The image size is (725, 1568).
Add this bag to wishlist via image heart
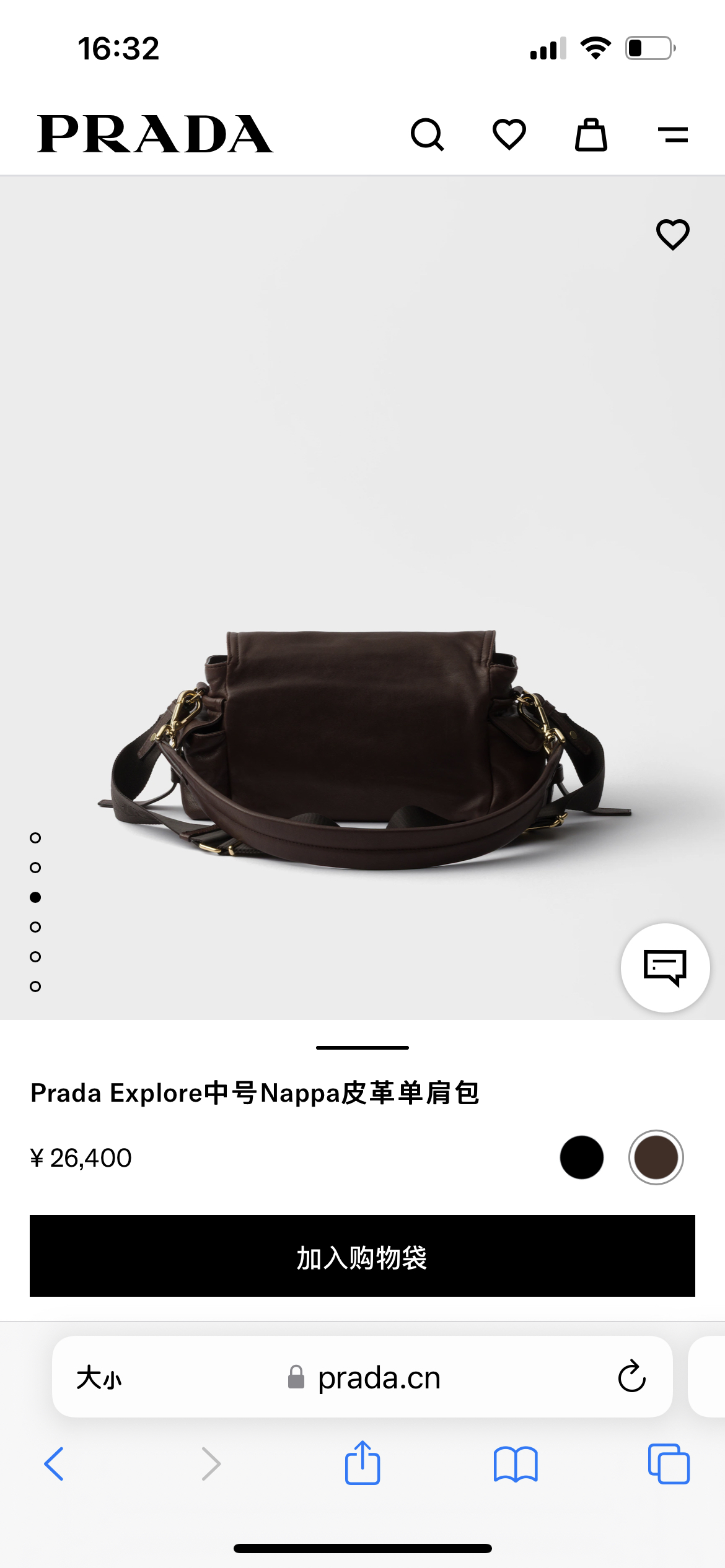click(x=672, y=235)
